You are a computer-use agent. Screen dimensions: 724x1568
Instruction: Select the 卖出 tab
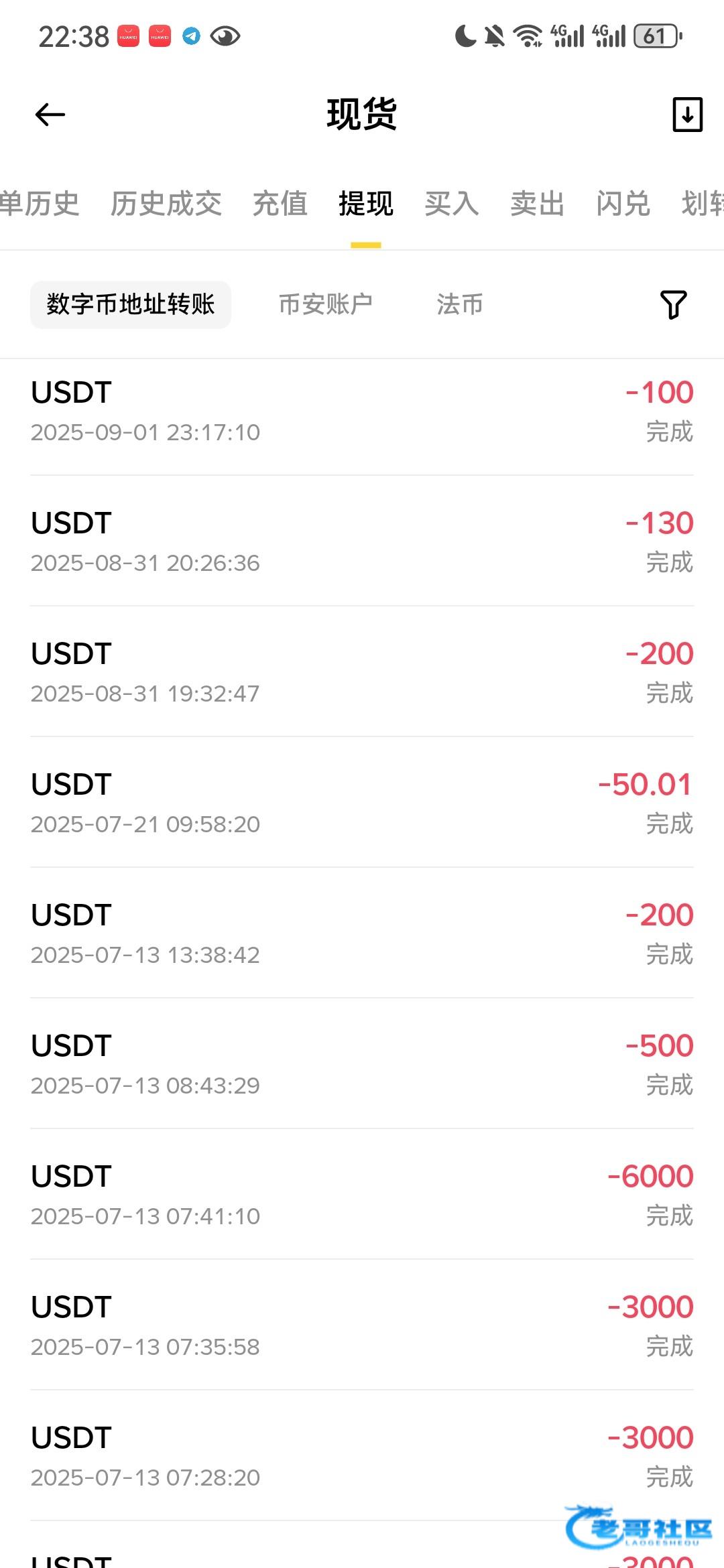coord(537,204)
